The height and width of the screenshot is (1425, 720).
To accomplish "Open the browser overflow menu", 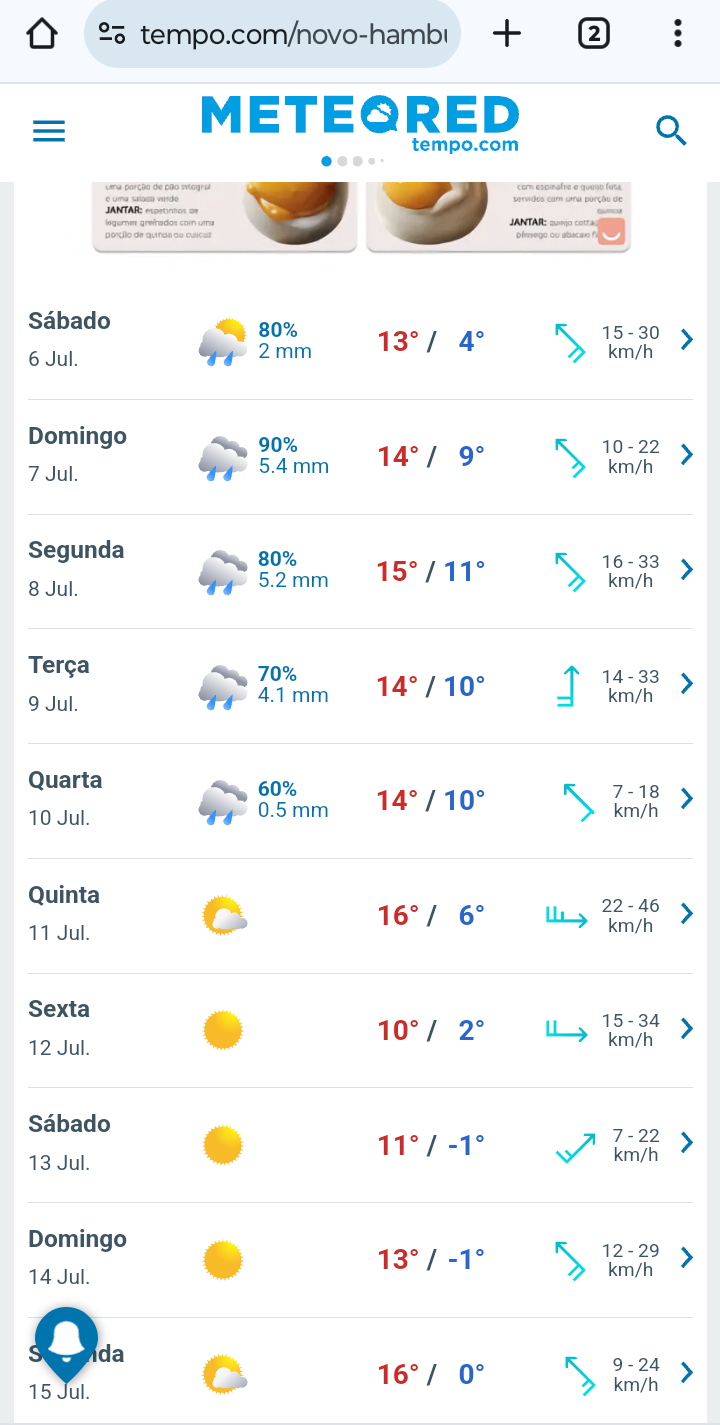I will tap(678, 34).
